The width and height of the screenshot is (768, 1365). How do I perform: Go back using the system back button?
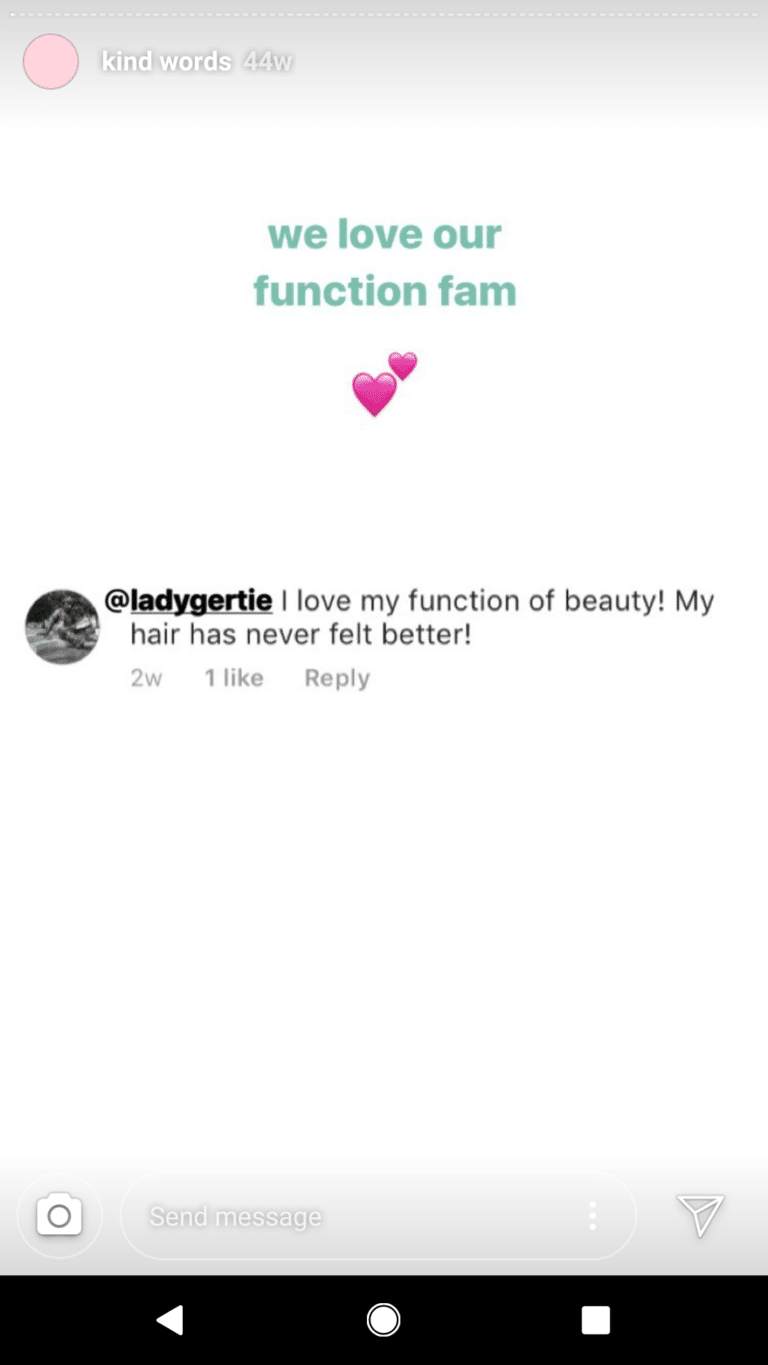click(170, 1320)
